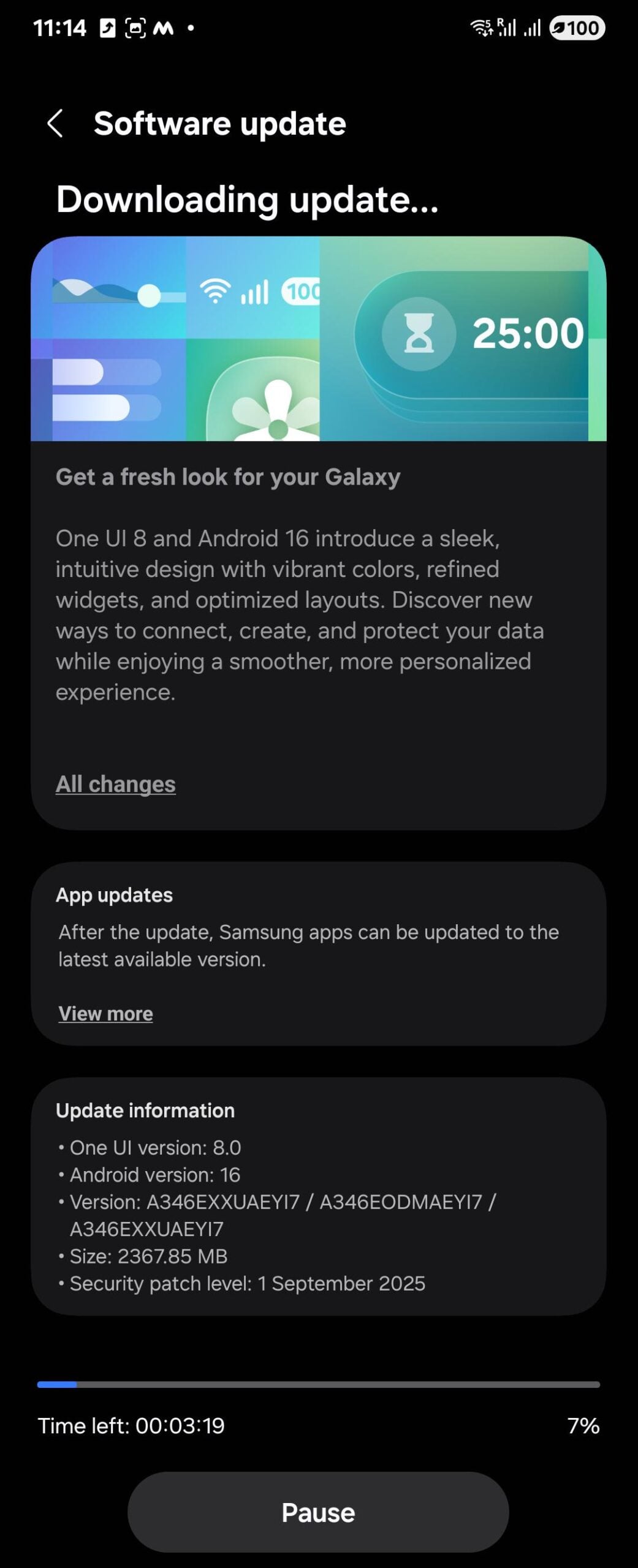Open View more under App updates
This screenshot has width=638, height=1568.
tap(105, 1014)
